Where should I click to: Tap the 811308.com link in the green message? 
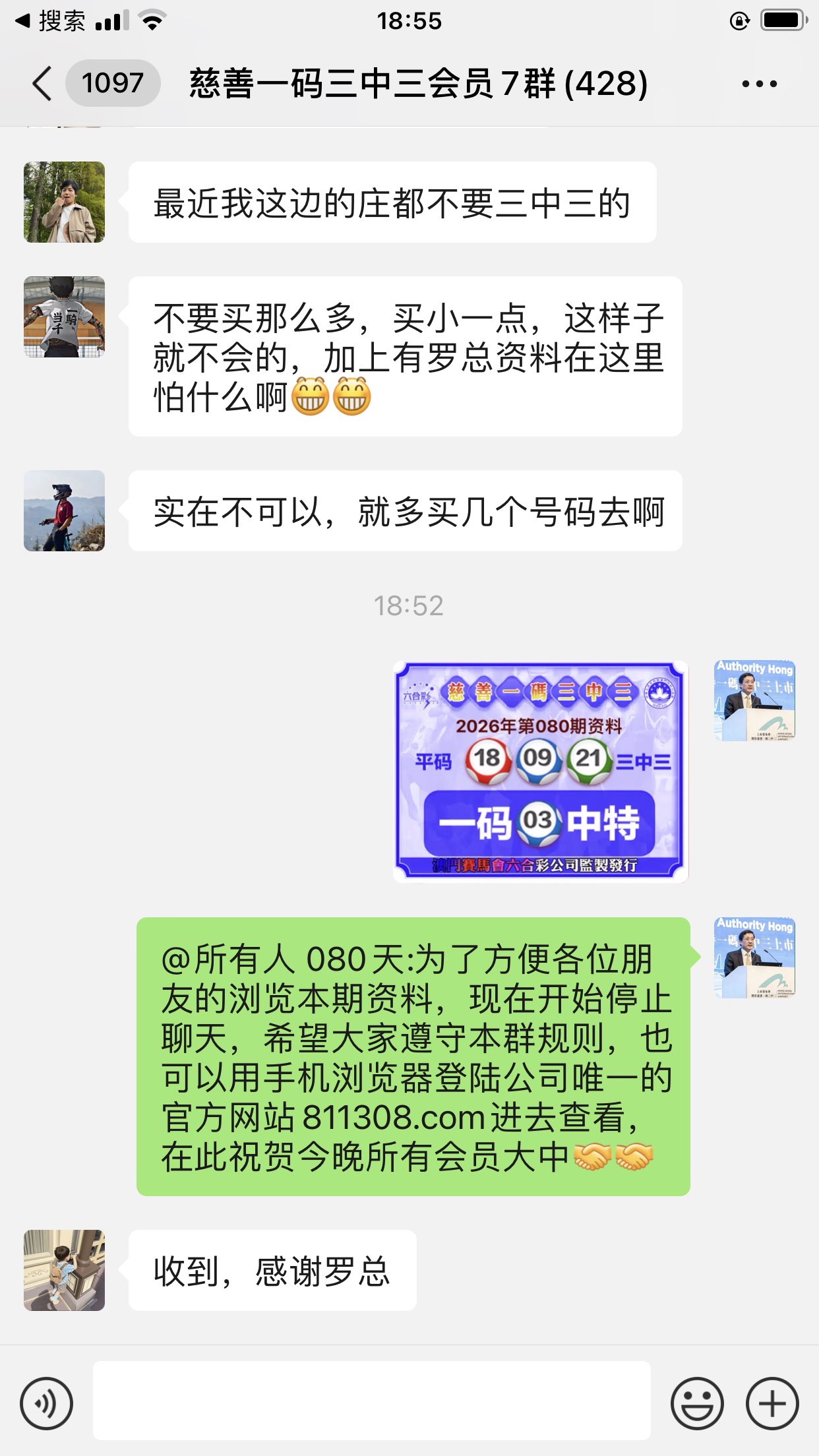coord(394,1117)
